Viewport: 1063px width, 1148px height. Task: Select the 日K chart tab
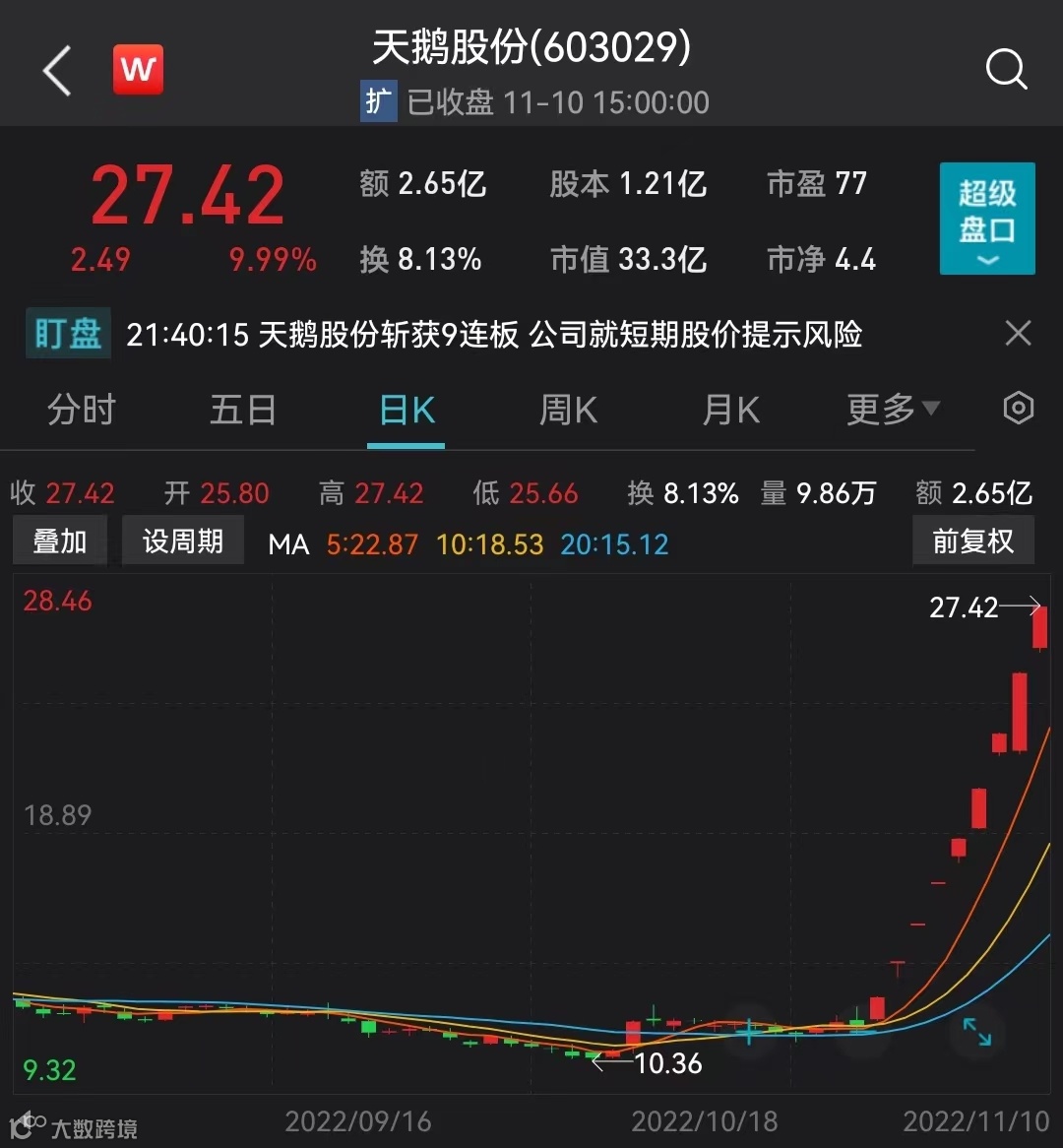click(406, 410)
